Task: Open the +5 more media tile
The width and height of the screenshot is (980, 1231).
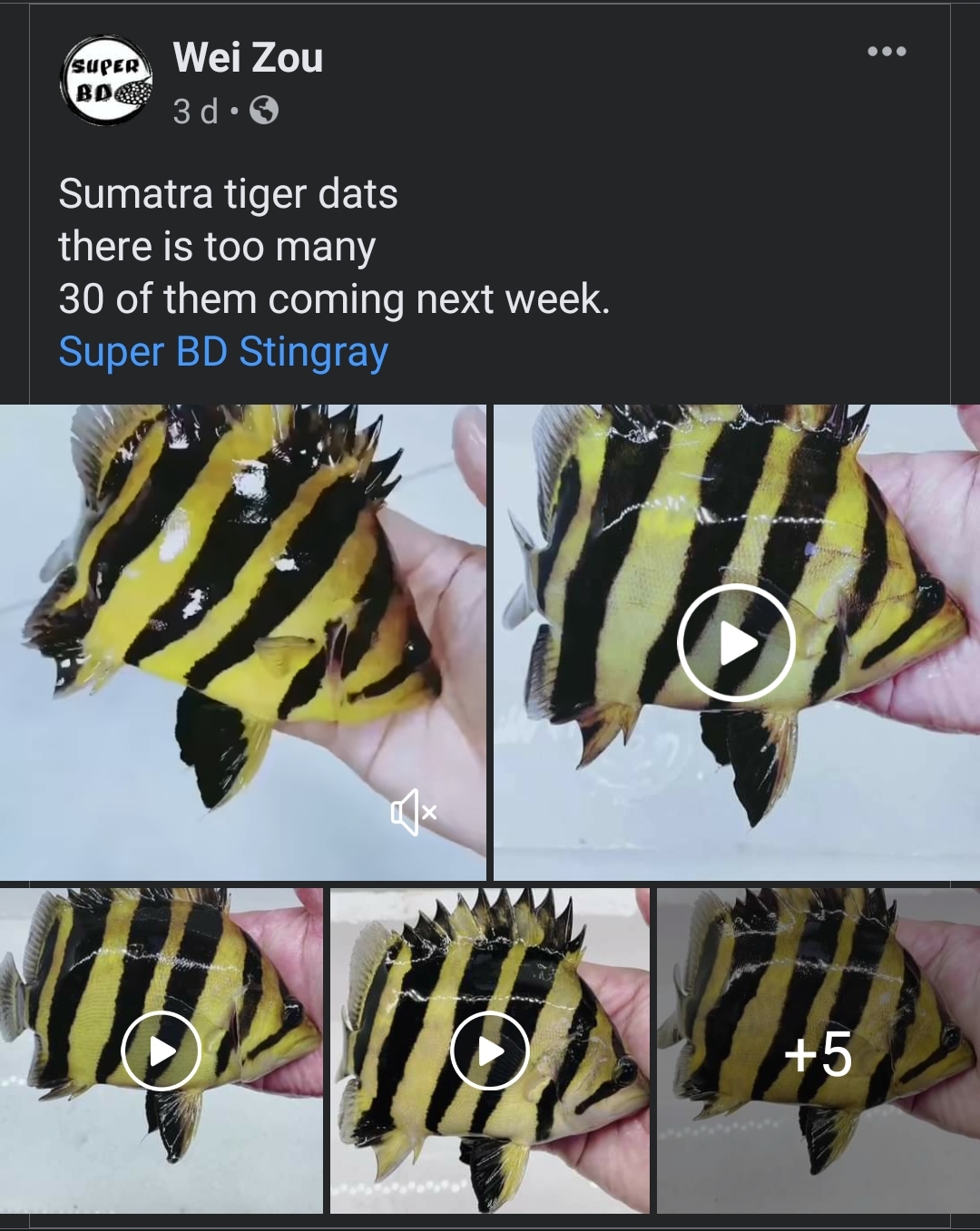Action: coord(818,1052)
